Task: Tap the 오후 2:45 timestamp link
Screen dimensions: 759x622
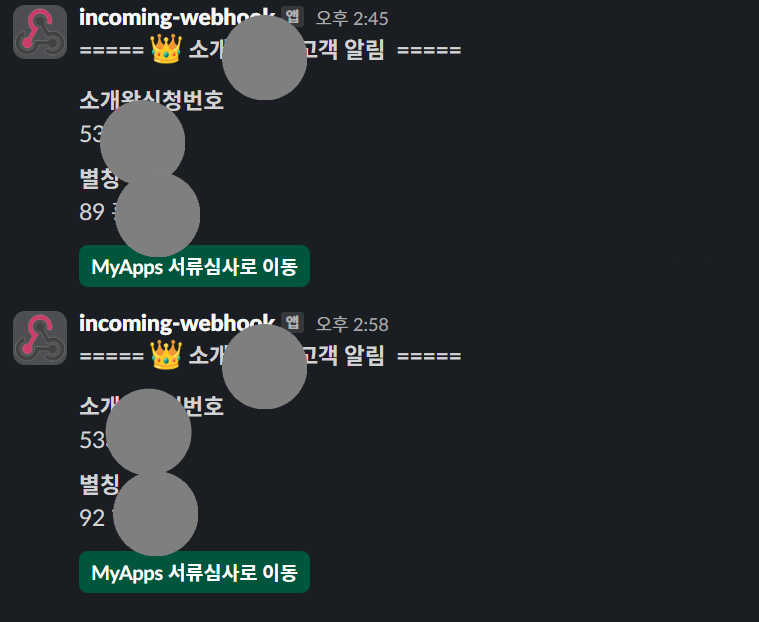Action: (x=352, y=18)
